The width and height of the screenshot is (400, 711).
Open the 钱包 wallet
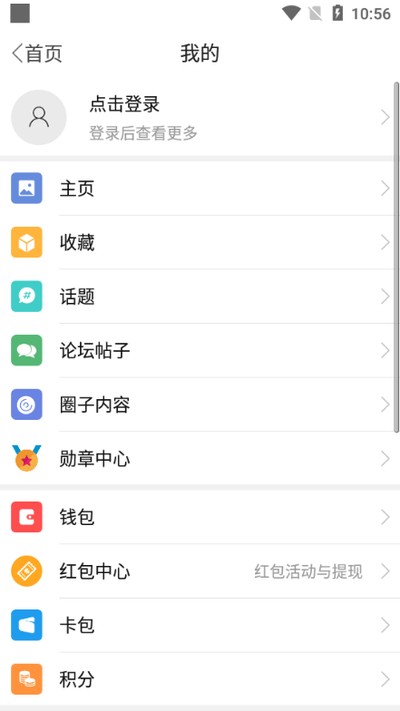click(200, 517)
